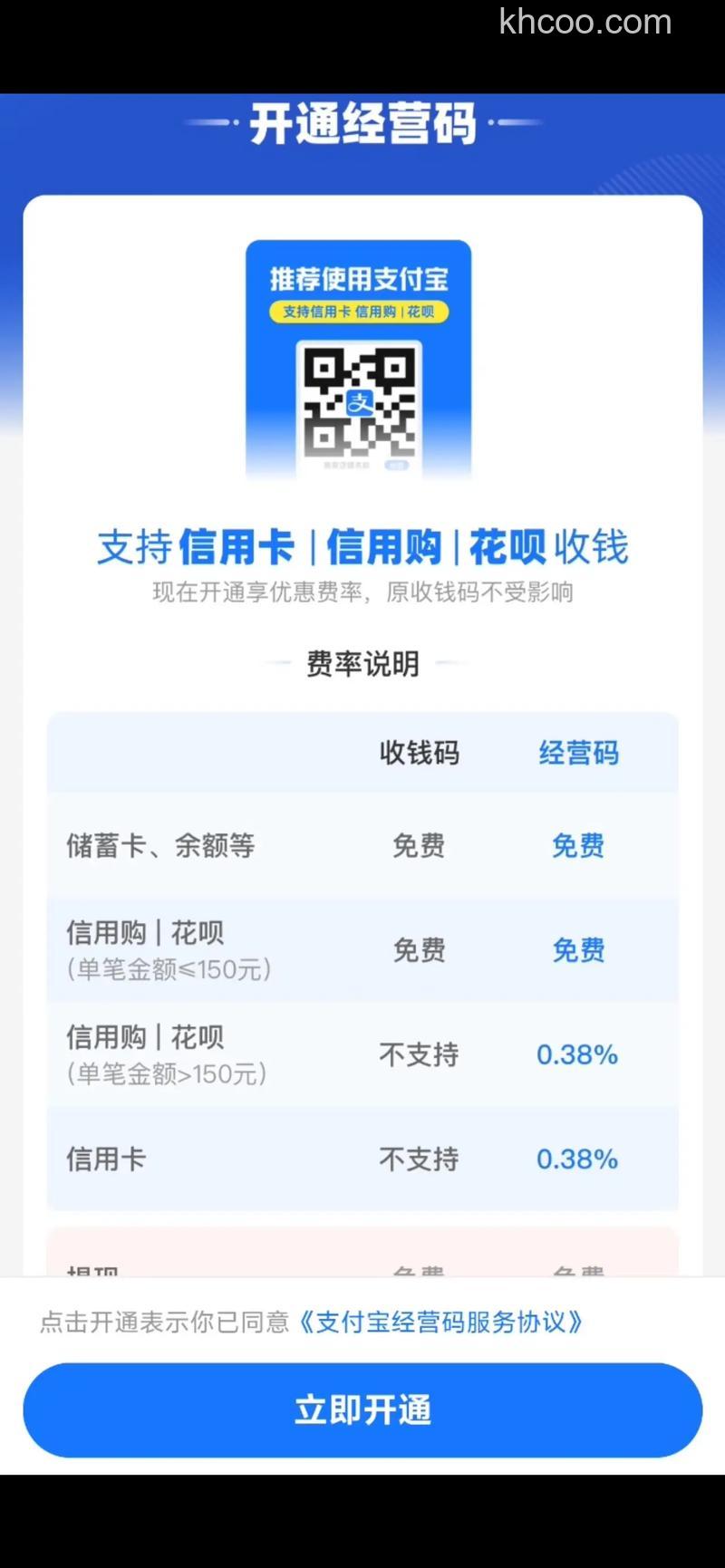Open the 支付宝经营码服务协议 agreement

(x=443, y=1323)
